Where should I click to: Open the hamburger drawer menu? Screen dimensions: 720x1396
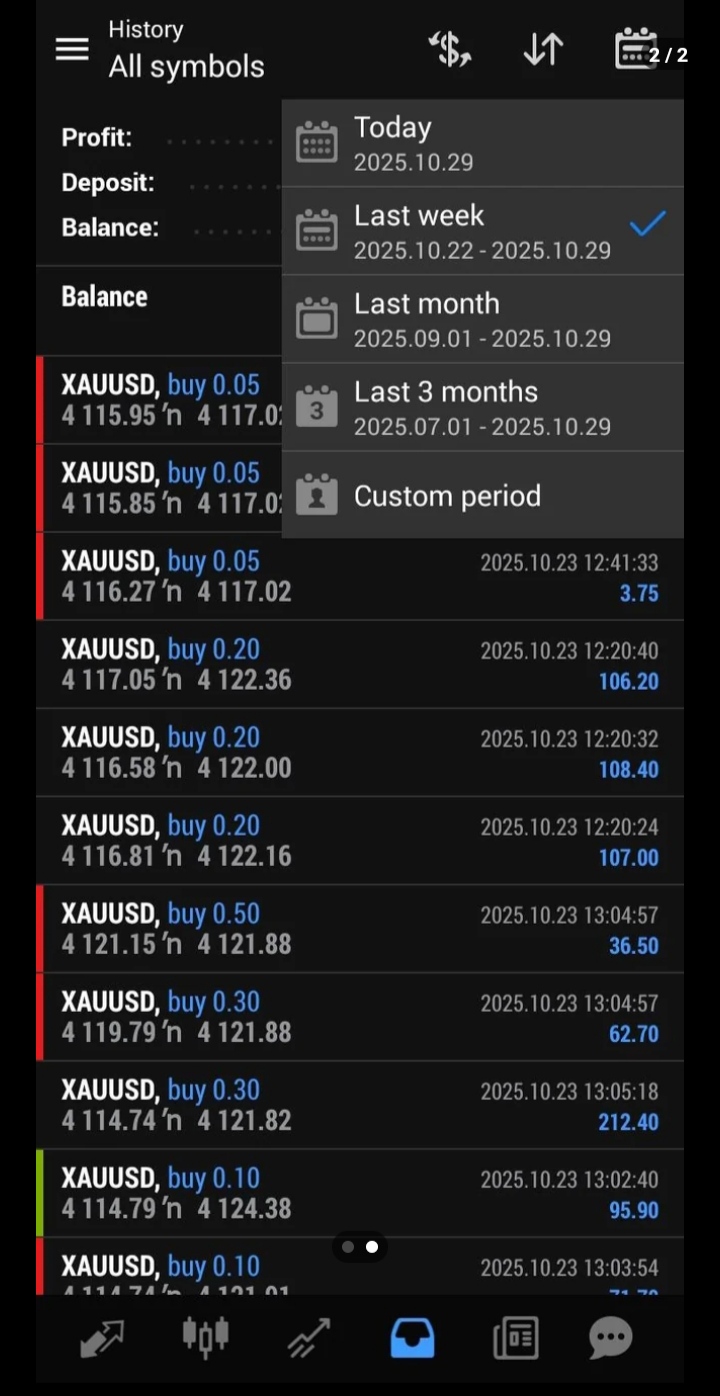pyautogui.click(x=72, y=49)
